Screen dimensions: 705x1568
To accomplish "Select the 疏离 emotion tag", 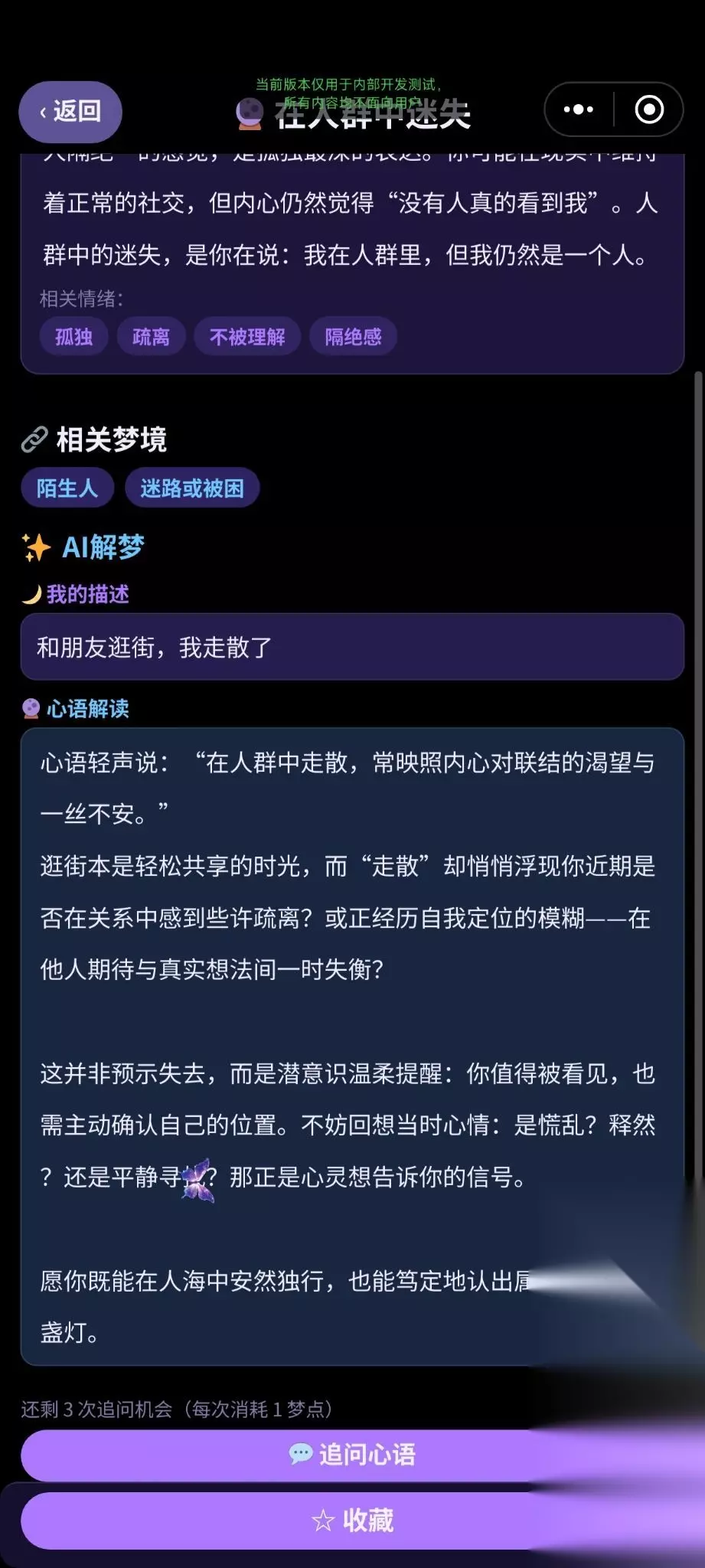I will [151, 337].
